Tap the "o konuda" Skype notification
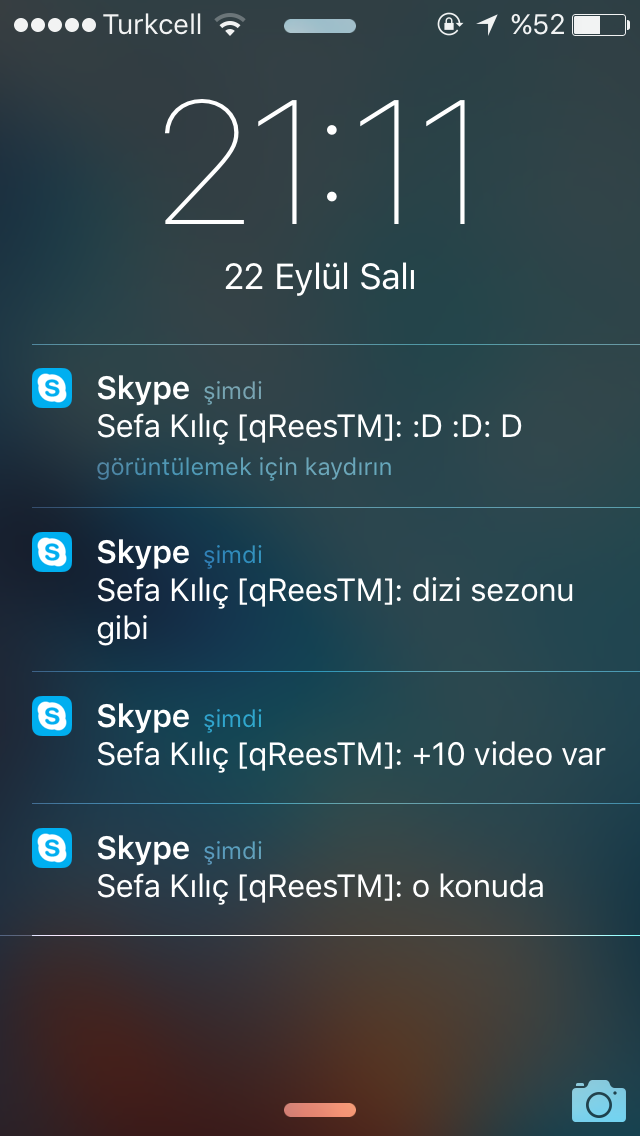Screen dimensions: 640x1136 pyautogui.click(x=320, y=869)
